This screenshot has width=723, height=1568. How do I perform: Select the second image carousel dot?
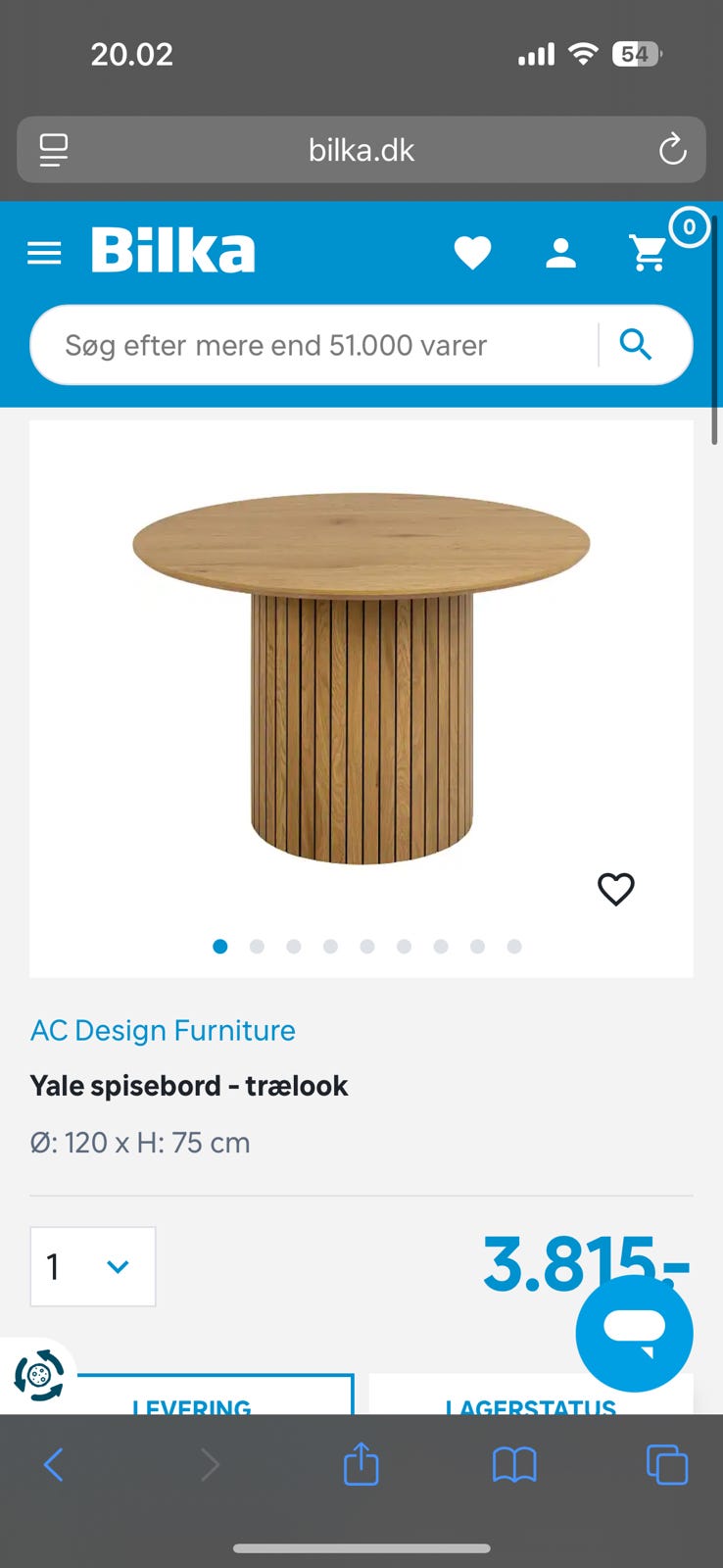[257, 946]
